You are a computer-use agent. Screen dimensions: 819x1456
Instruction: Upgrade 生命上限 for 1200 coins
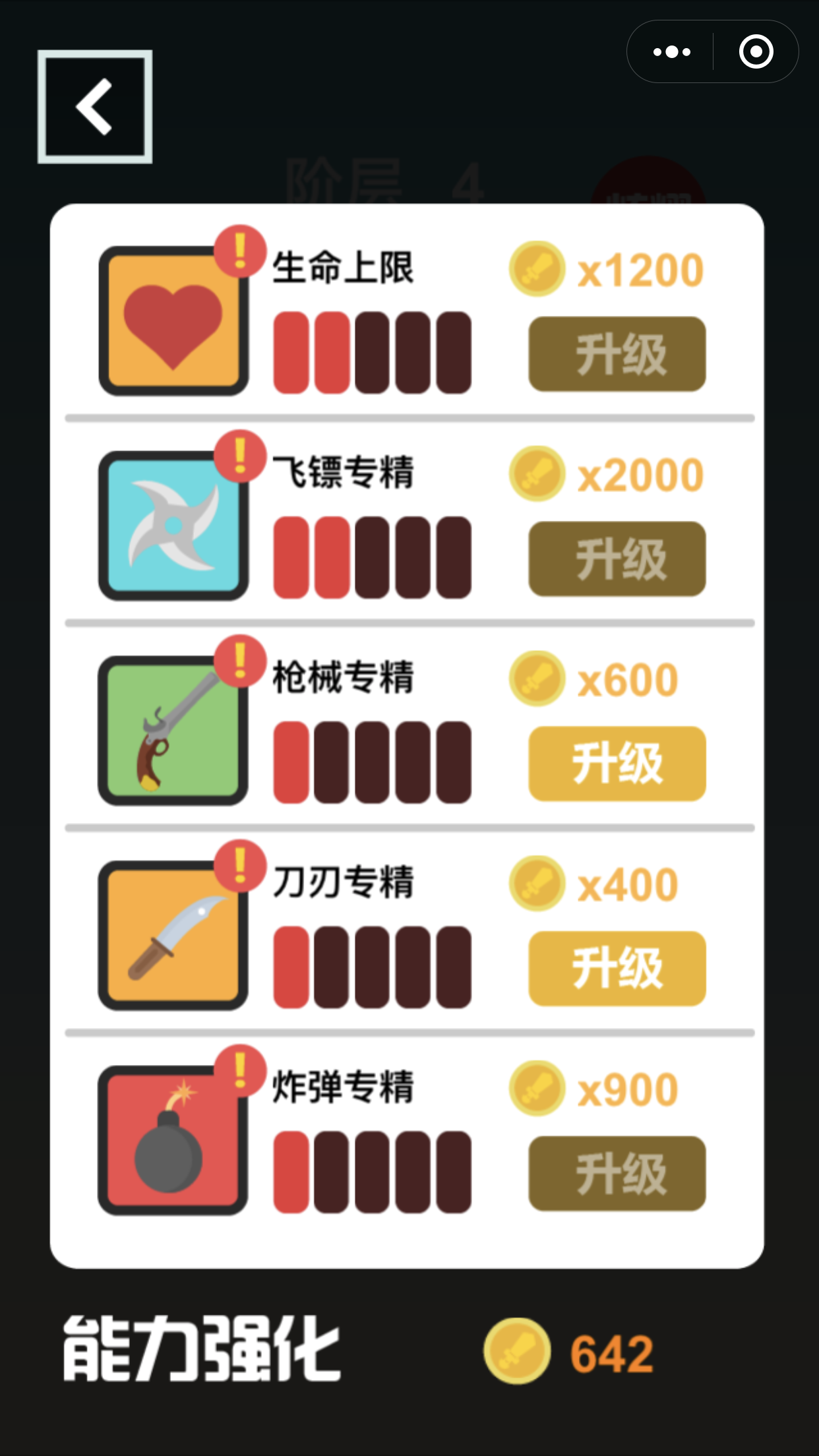click(x=617, y=354)
